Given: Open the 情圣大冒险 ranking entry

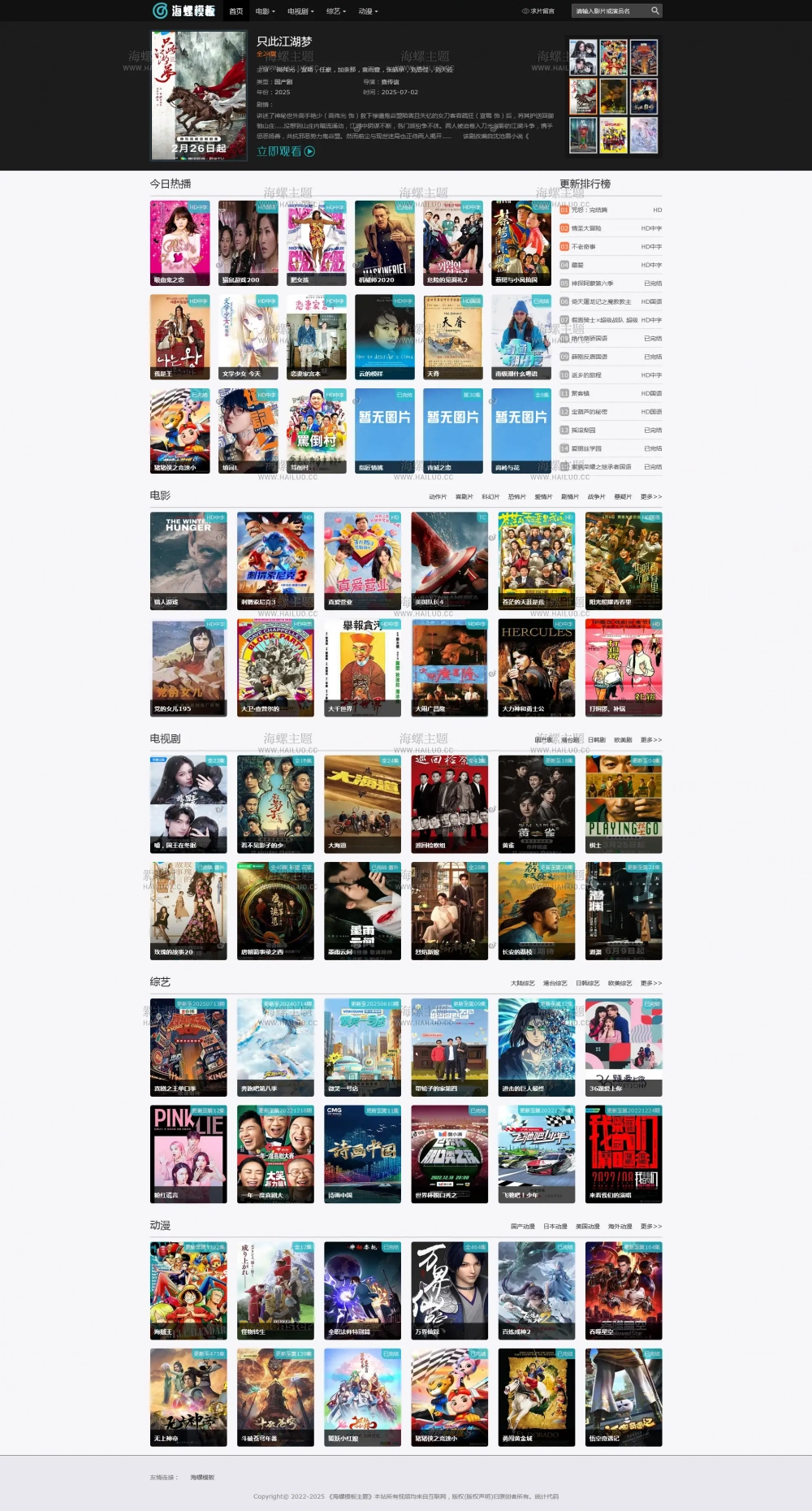Looking at the screenshot, I should click(586, 228).
